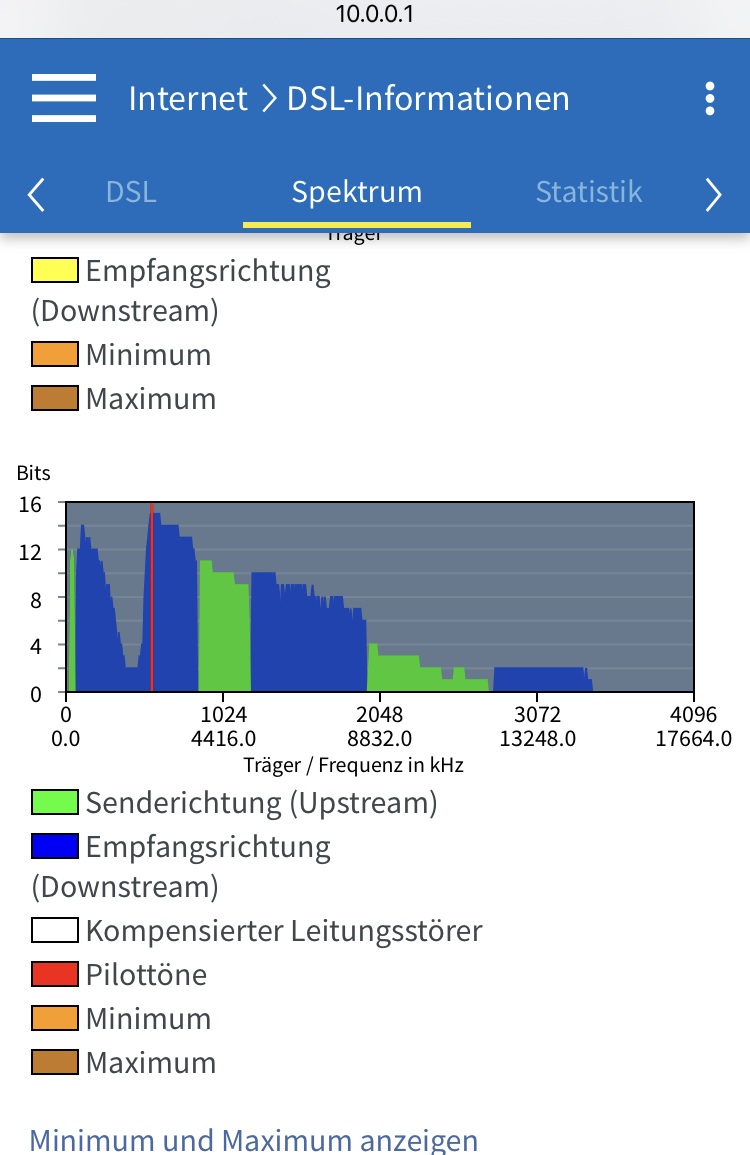Switch to the Statistik tab
Viewport: 750px width, 1155px height.
[588, 192]
